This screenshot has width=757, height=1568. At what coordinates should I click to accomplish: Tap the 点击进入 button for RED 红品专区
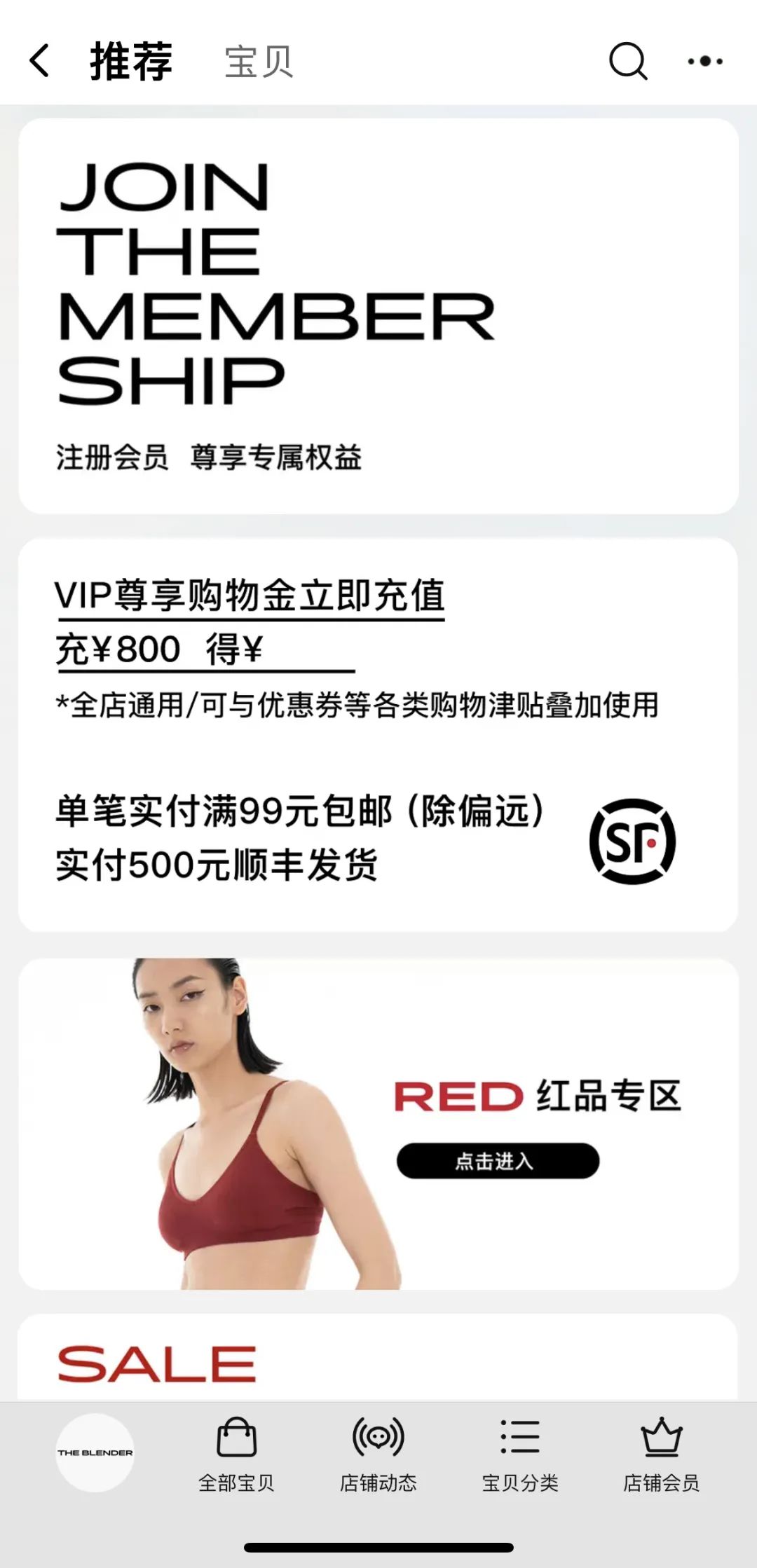tap(498, 1161)
